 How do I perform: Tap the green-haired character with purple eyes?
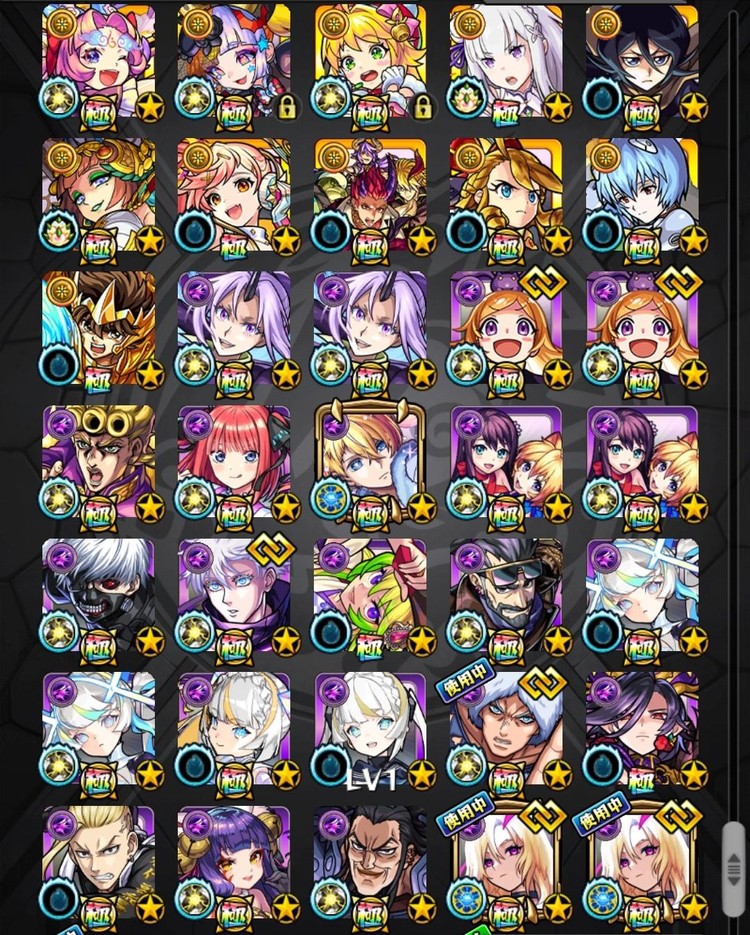point(370,595)
